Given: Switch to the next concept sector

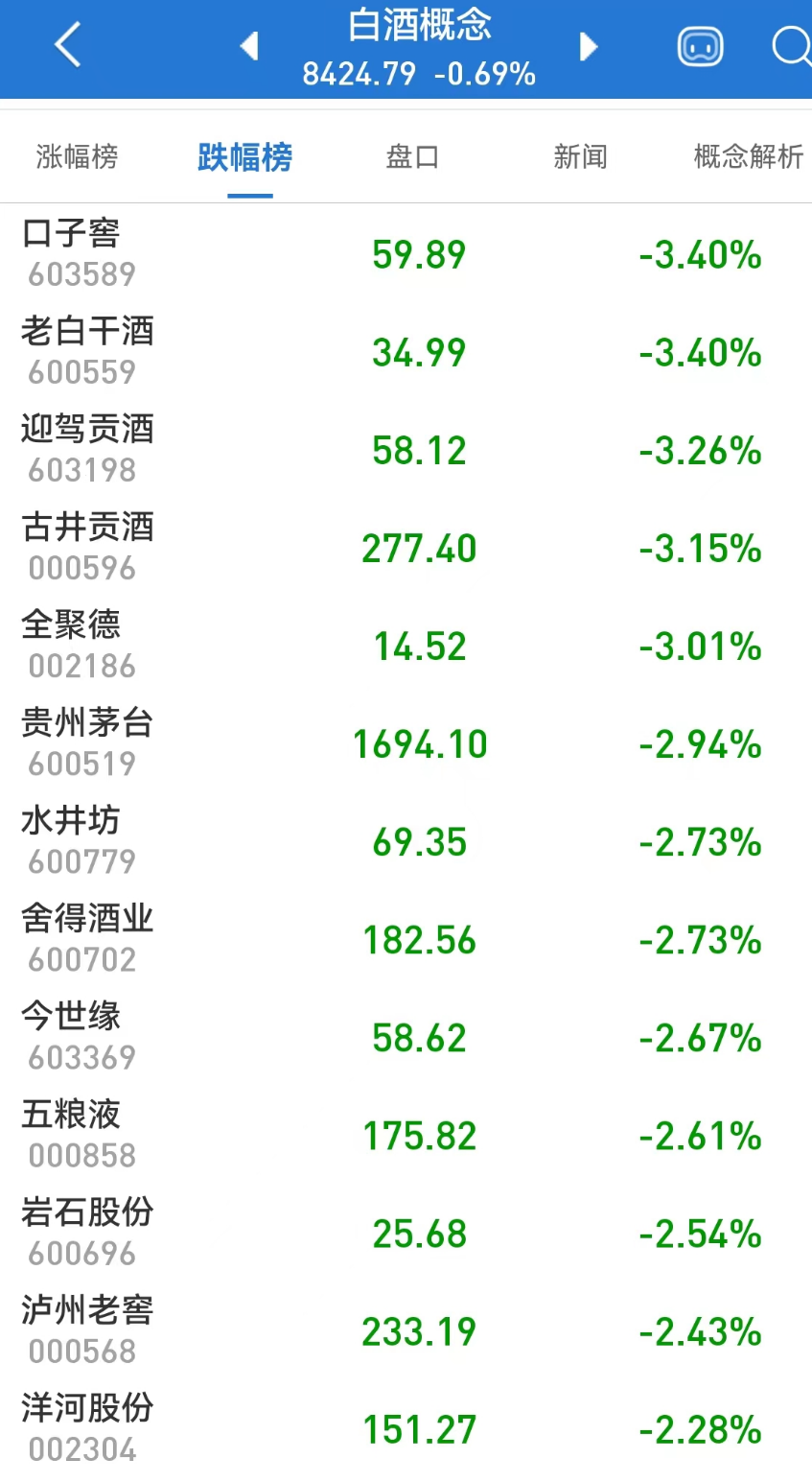Looking at the screenshot, I should click(589, 46).
